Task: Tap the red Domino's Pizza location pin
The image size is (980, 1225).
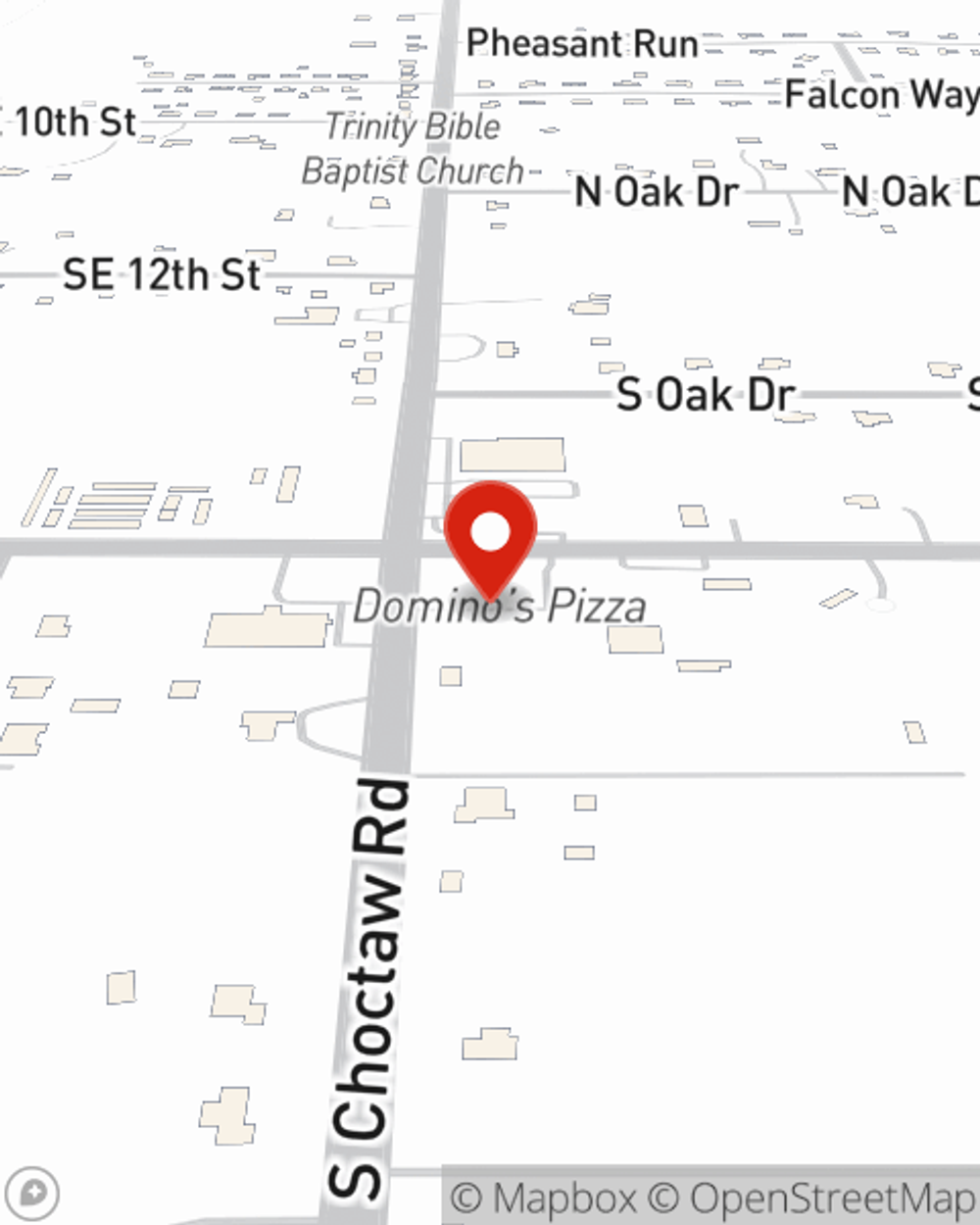Action: 490,536
